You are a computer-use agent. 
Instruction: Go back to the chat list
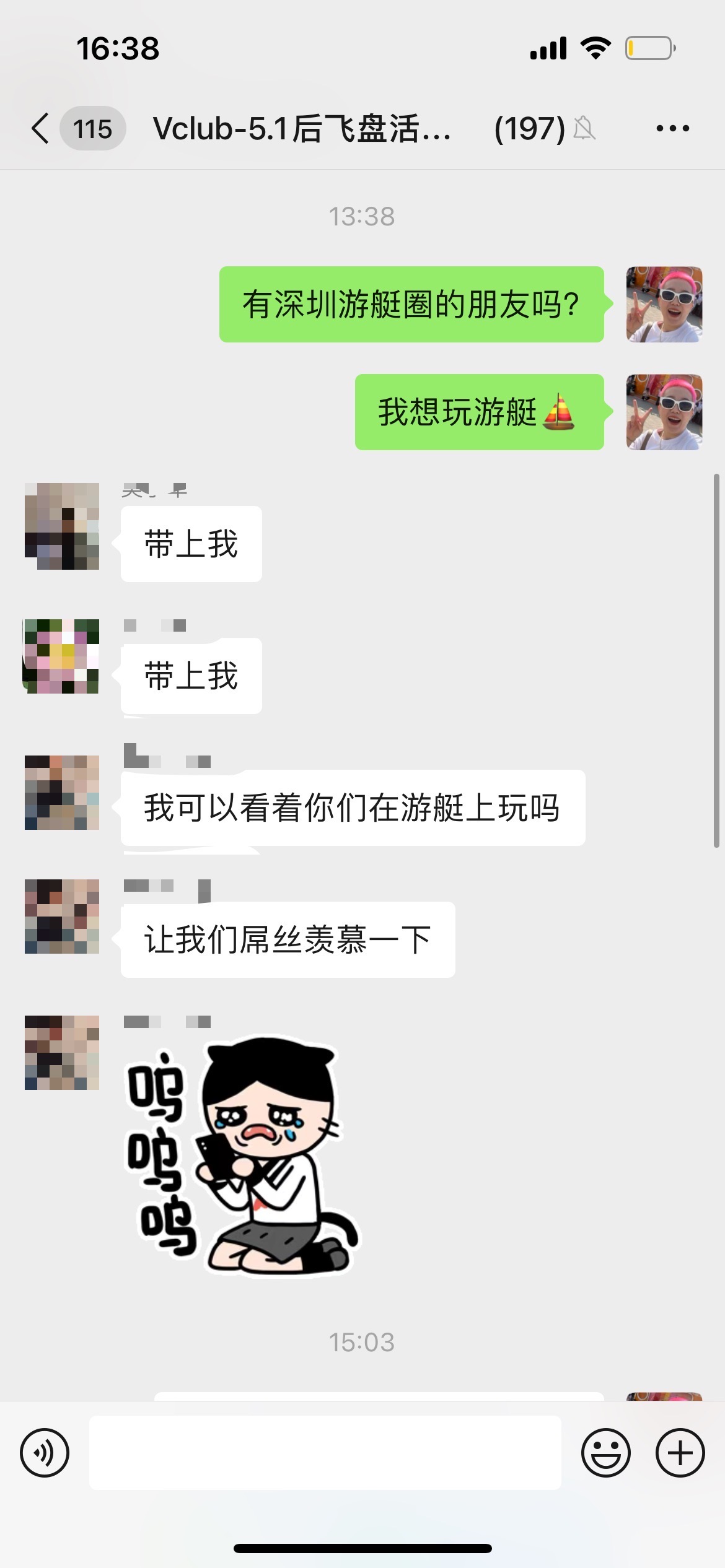pyautogui.click(x=41, y=129)
